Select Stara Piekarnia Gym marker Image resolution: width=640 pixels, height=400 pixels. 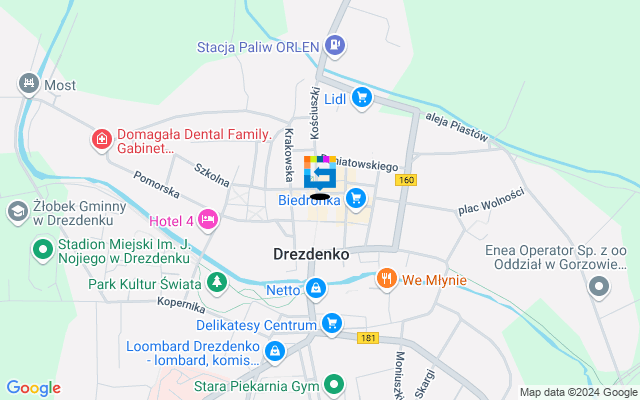336,383
